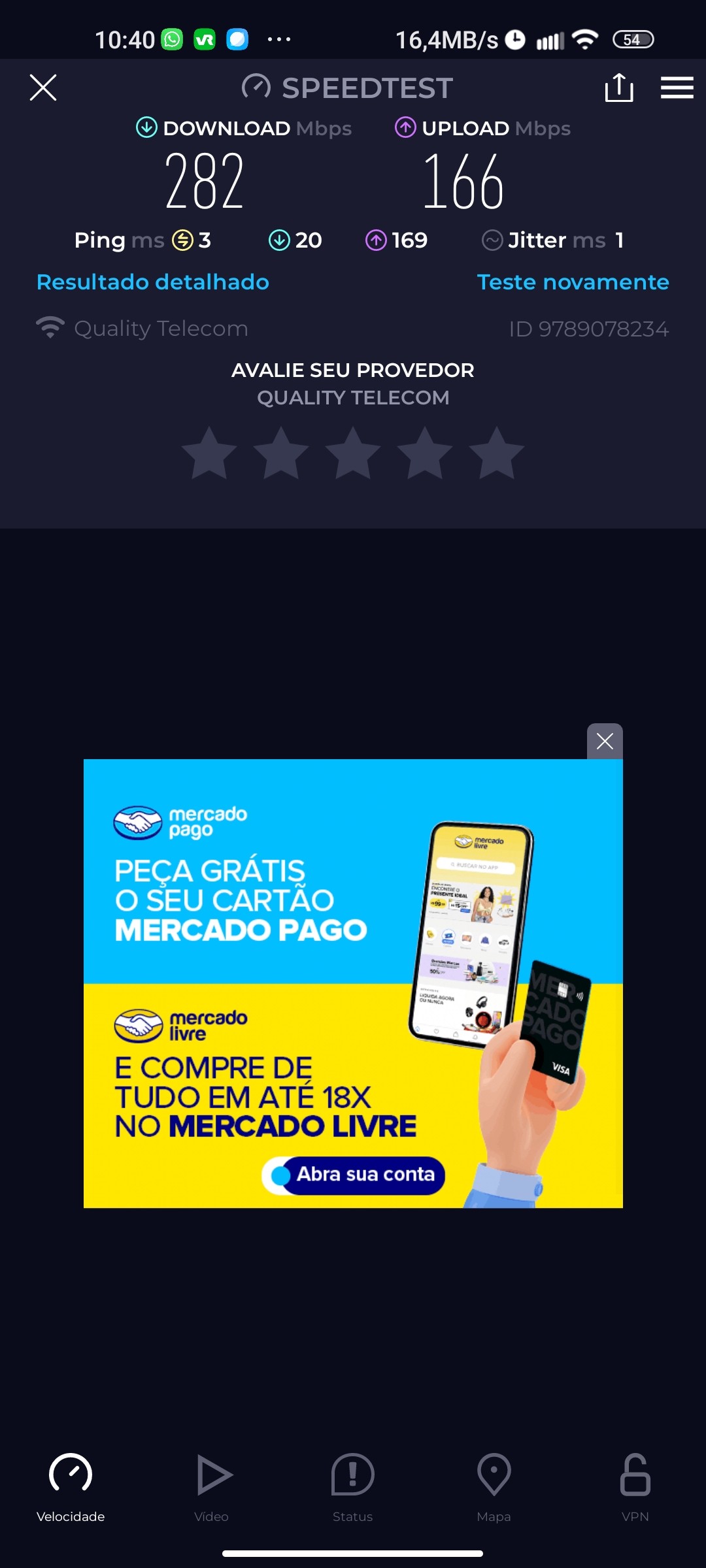Tap Teste novamente to rerun the test
Image resolution: width=706 pixels, height=1568 pixels.
(573, 282)
